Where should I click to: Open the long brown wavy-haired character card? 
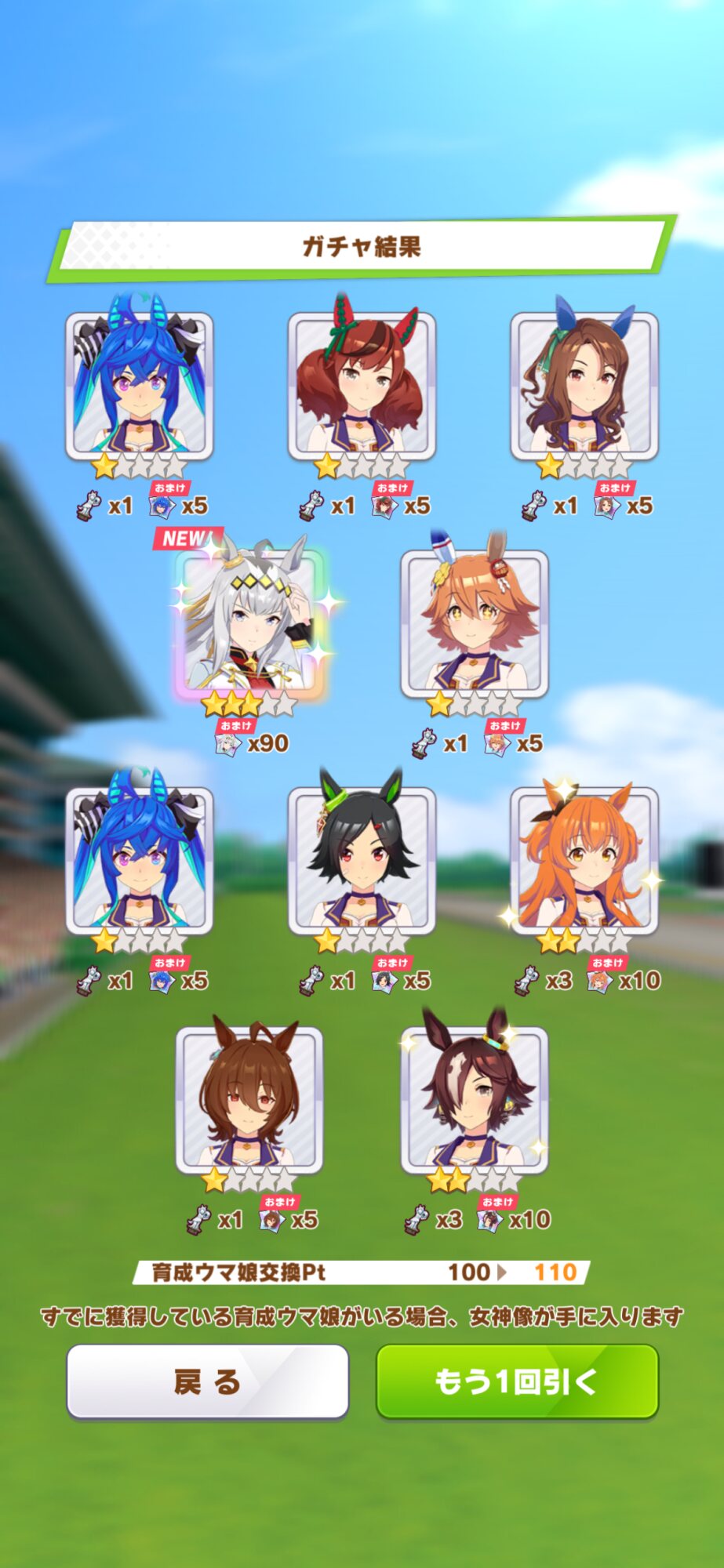tap(584, 386)
